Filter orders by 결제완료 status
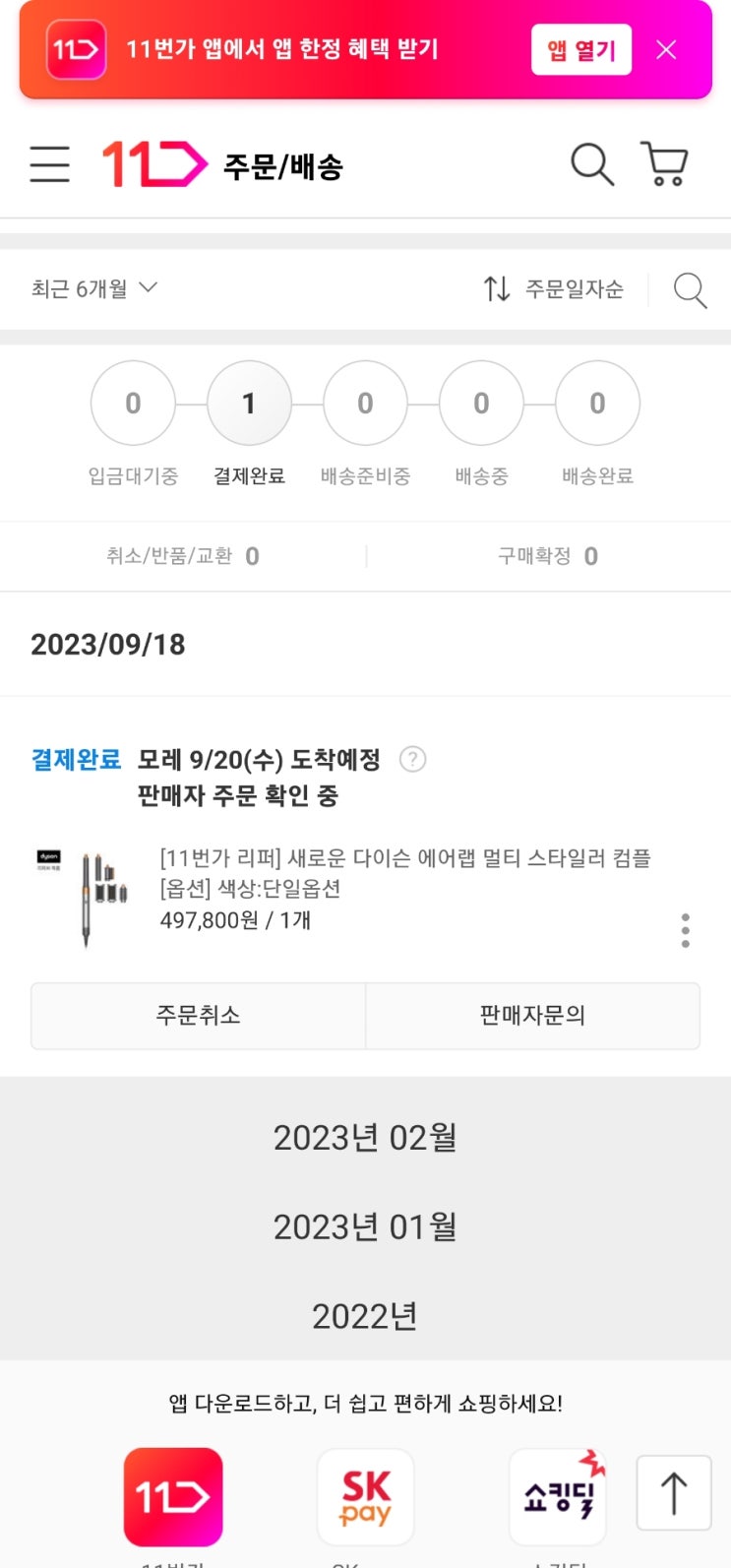 coord(249,404)
